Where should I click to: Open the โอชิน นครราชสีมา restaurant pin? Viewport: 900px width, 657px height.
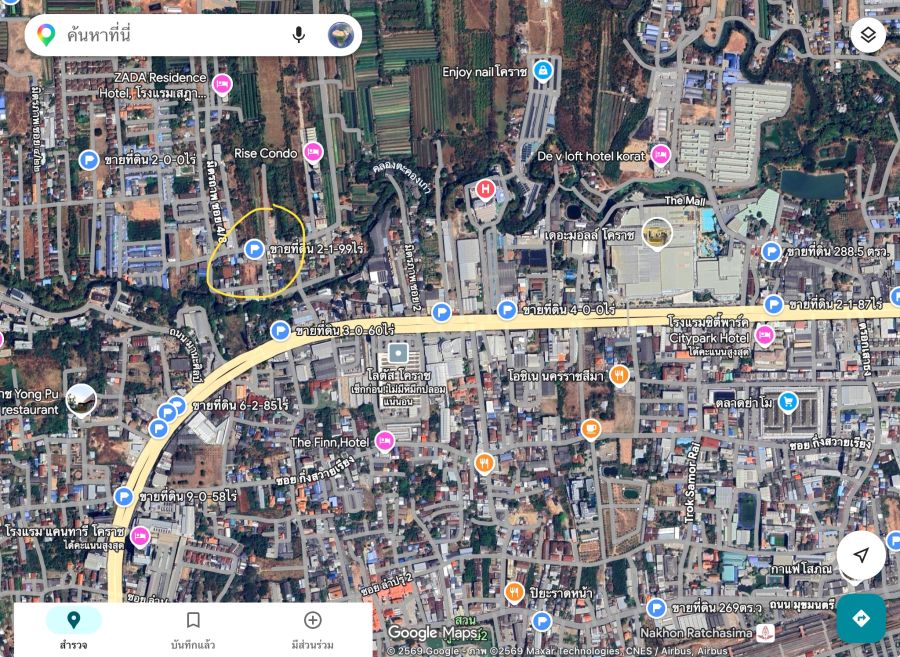[619, 375]
